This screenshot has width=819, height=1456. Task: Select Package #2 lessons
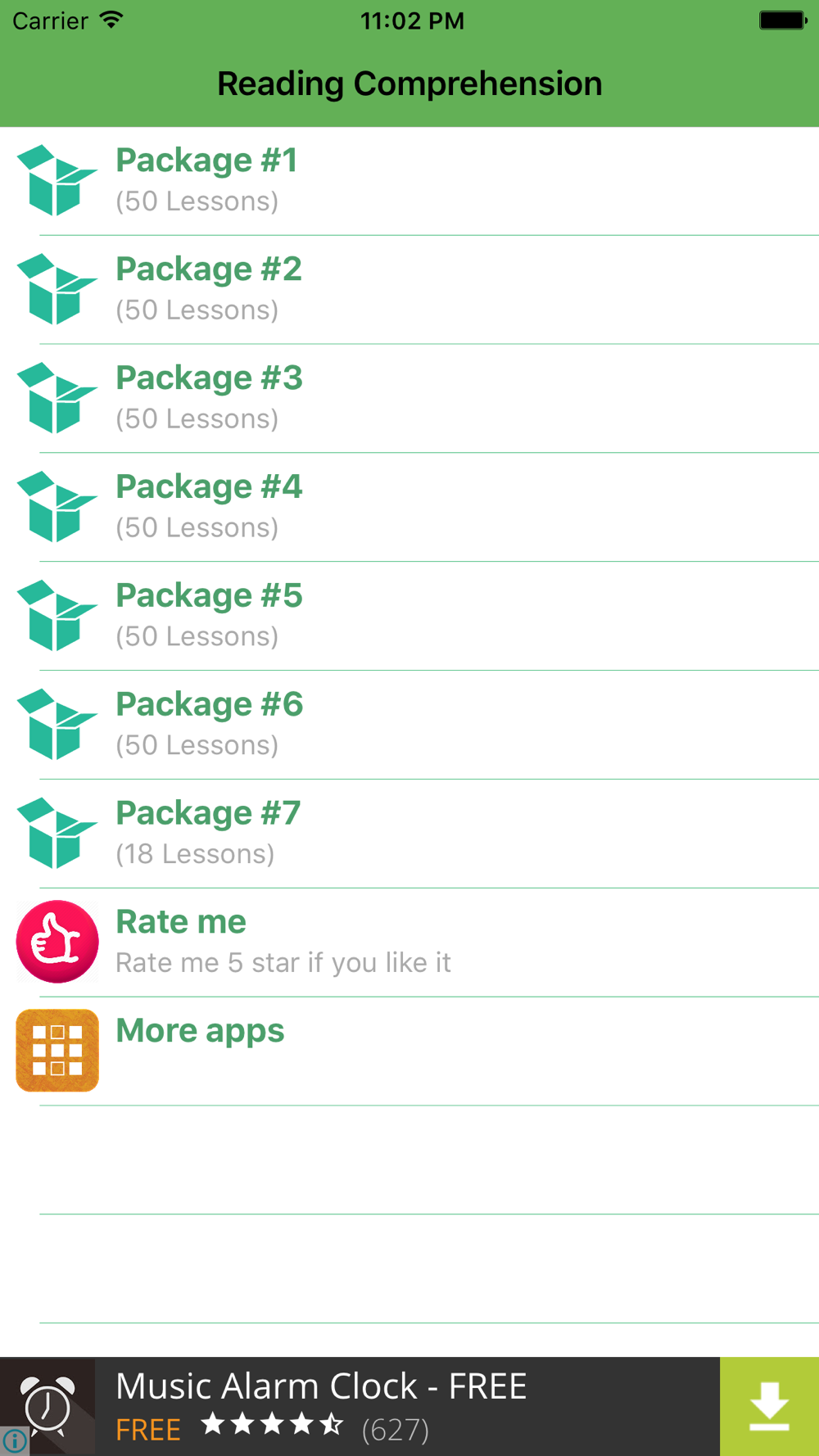click(409, 290)
